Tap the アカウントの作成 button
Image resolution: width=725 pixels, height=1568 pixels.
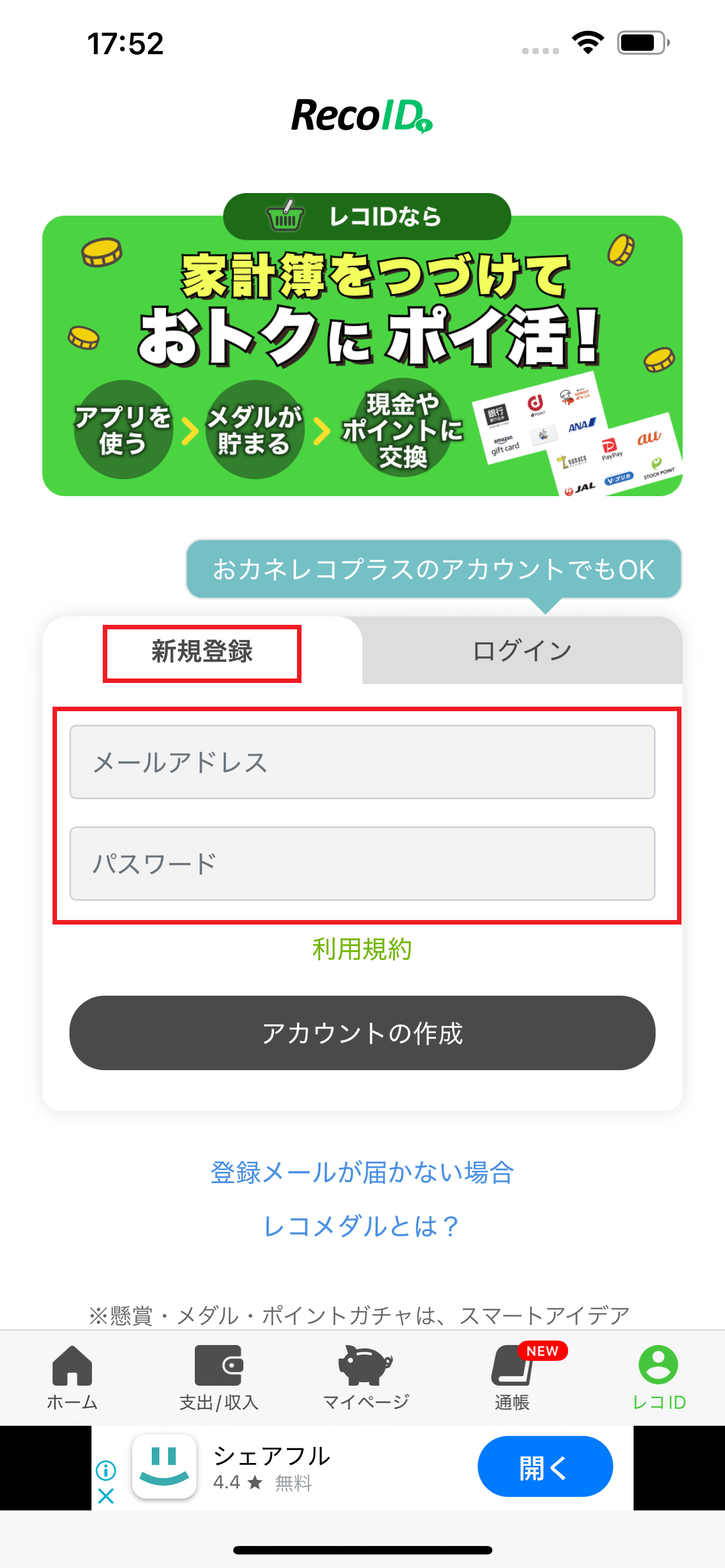362,1033
